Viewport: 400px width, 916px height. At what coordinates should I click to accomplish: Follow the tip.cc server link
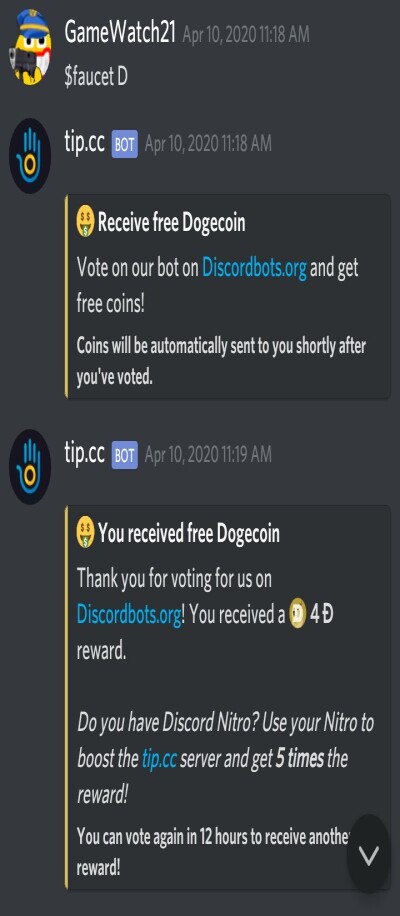[x=159, y=759]
